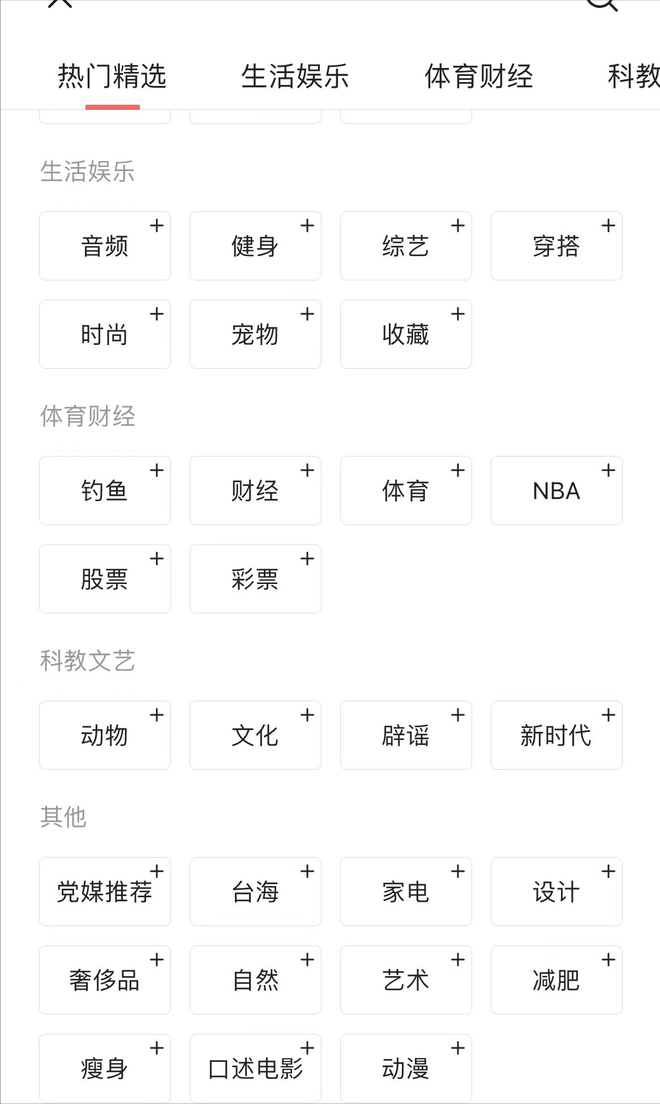660x1104 pixels.
Task: Add the 健身 channel
Action: tap(256, 246)
